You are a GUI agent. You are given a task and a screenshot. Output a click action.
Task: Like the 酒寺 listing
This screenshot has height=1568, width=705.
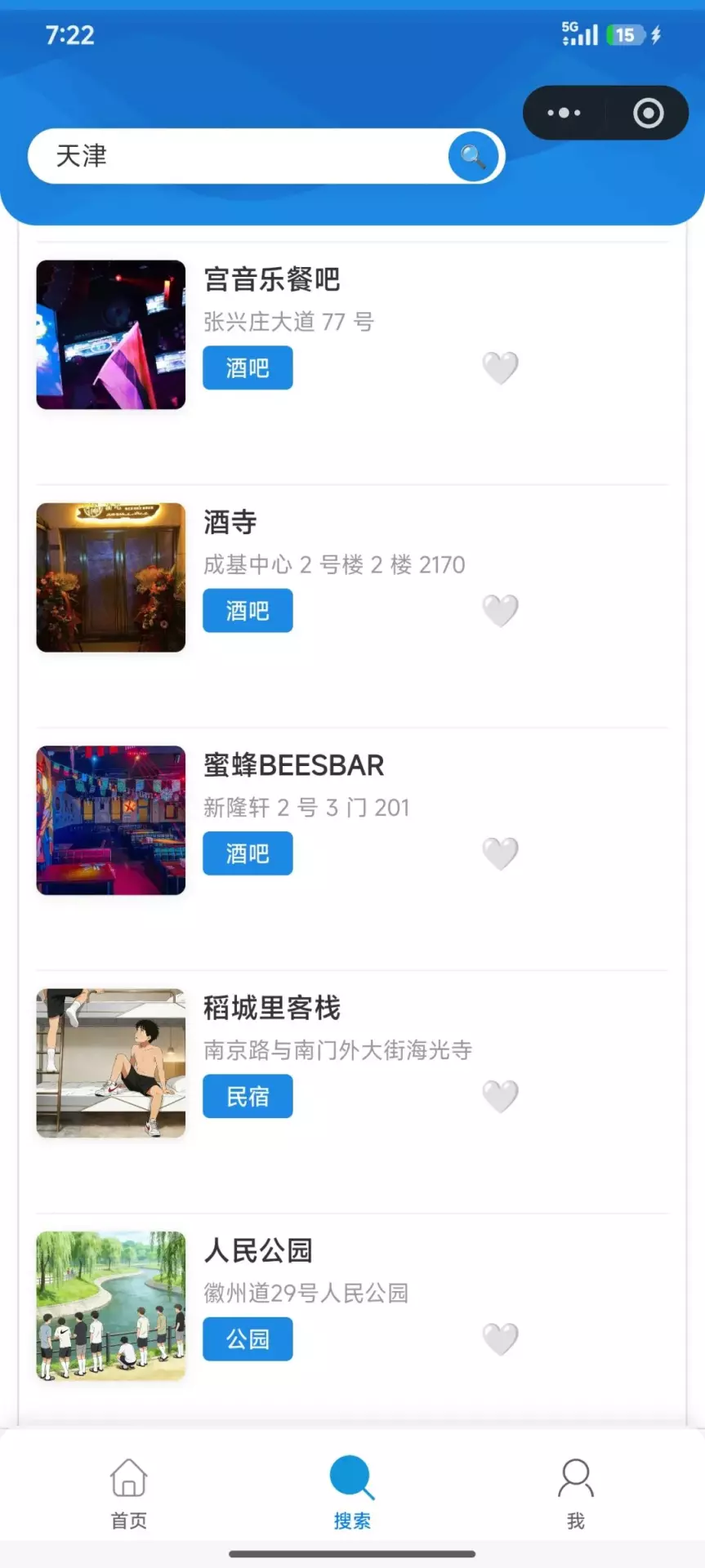(x=500, y=610)
